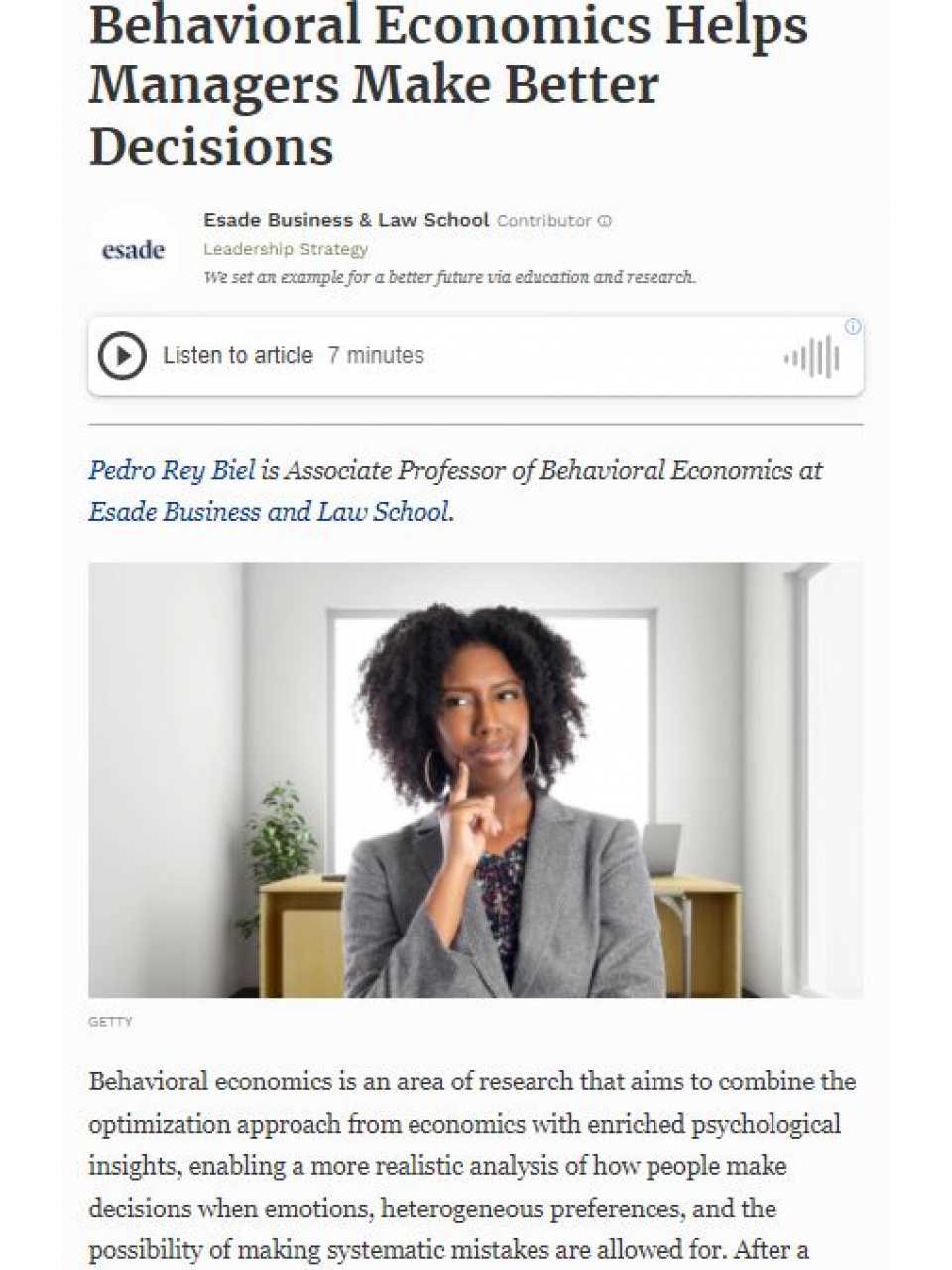Open the ad info icon on audio player
This screenshot has height=1270, width=952.
click(853, 327)
